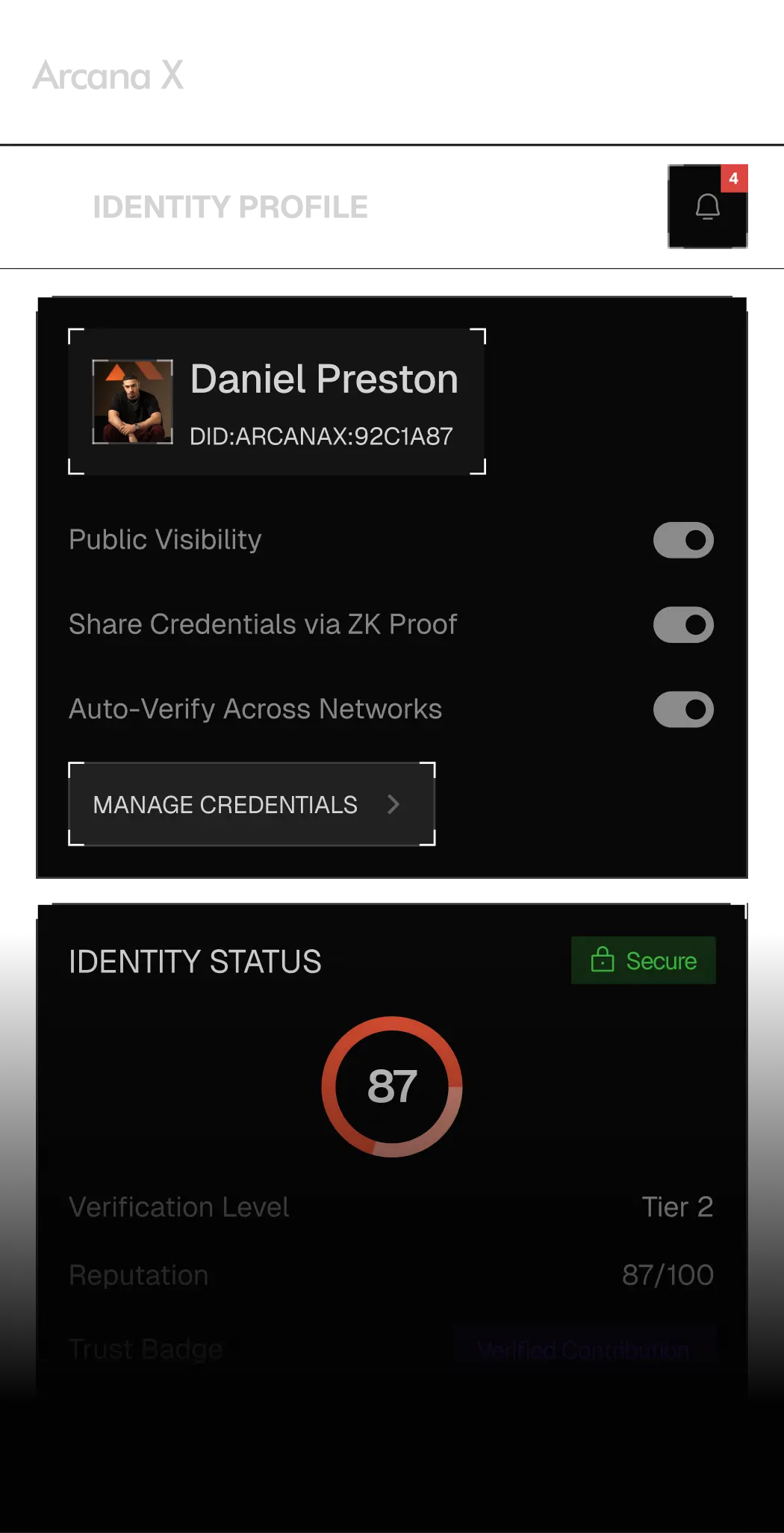Click Daniel Preston's profile avatar

point(134,403)
